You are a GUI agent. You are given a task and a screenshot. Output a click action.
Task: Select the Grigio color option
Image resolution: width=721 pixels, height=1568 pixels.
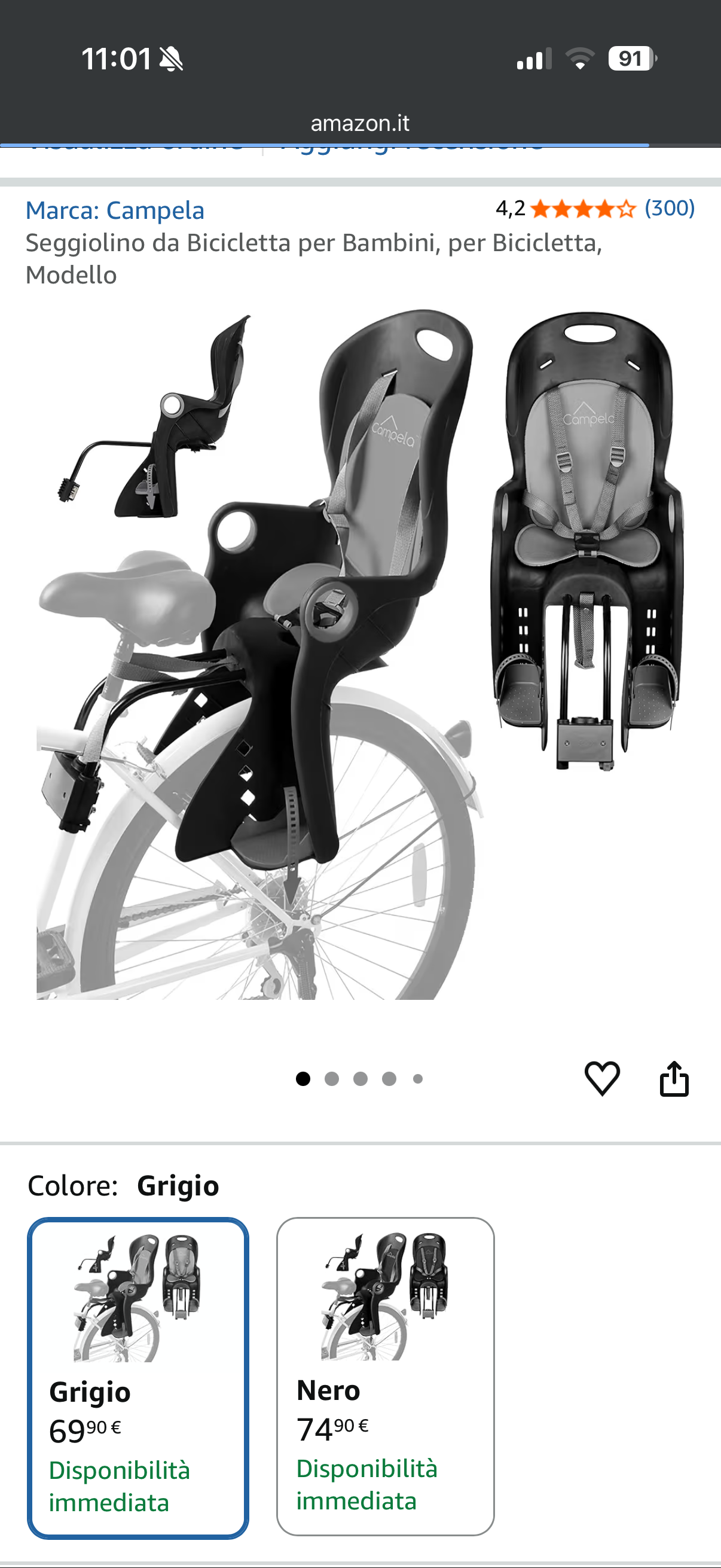138,1377
